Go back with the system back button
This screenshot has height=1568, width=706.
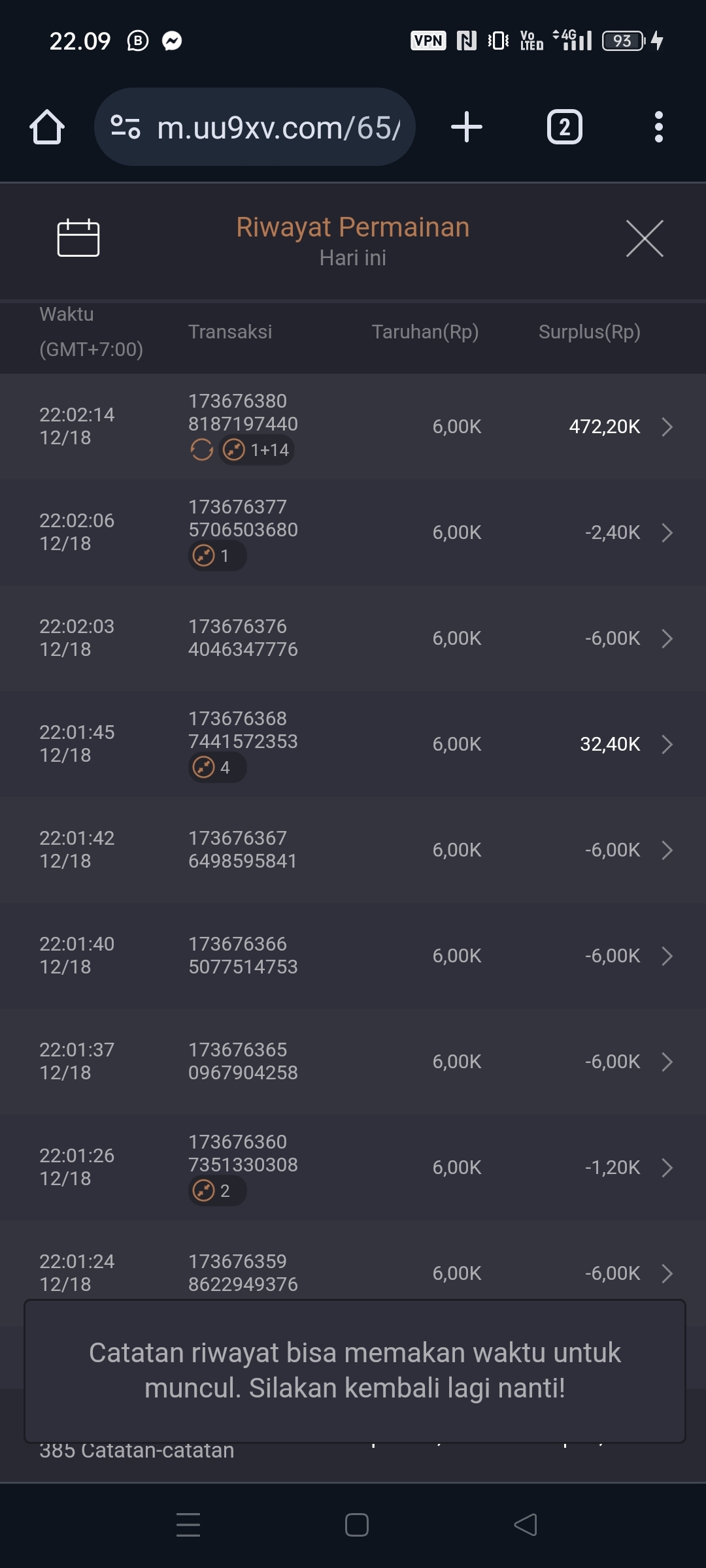526,1525
